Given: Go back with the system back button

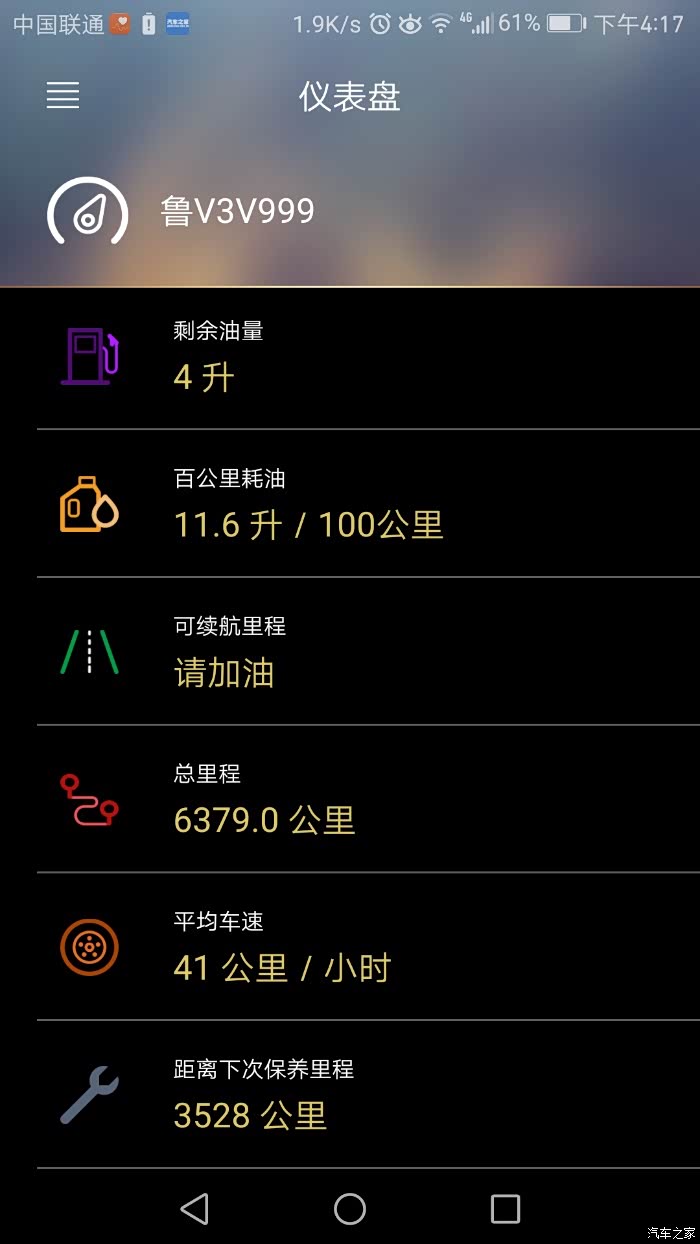Looking at the screenshot, I should coord(194,1208).
